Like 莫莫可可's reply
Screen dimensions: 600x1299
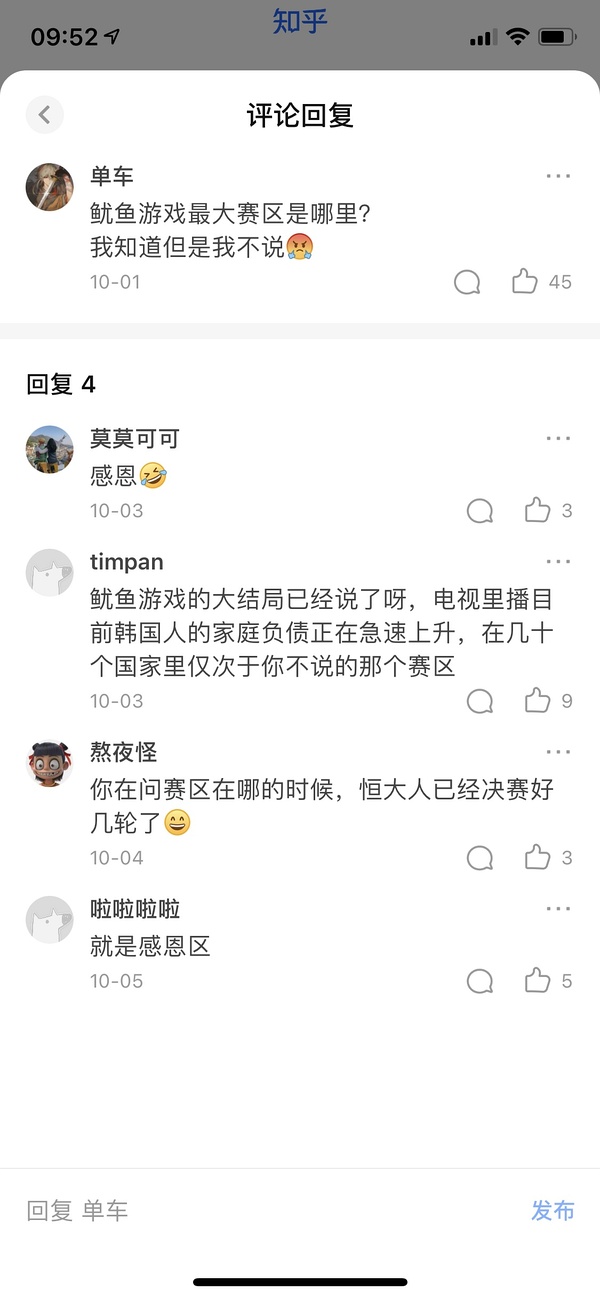point(538,511)
